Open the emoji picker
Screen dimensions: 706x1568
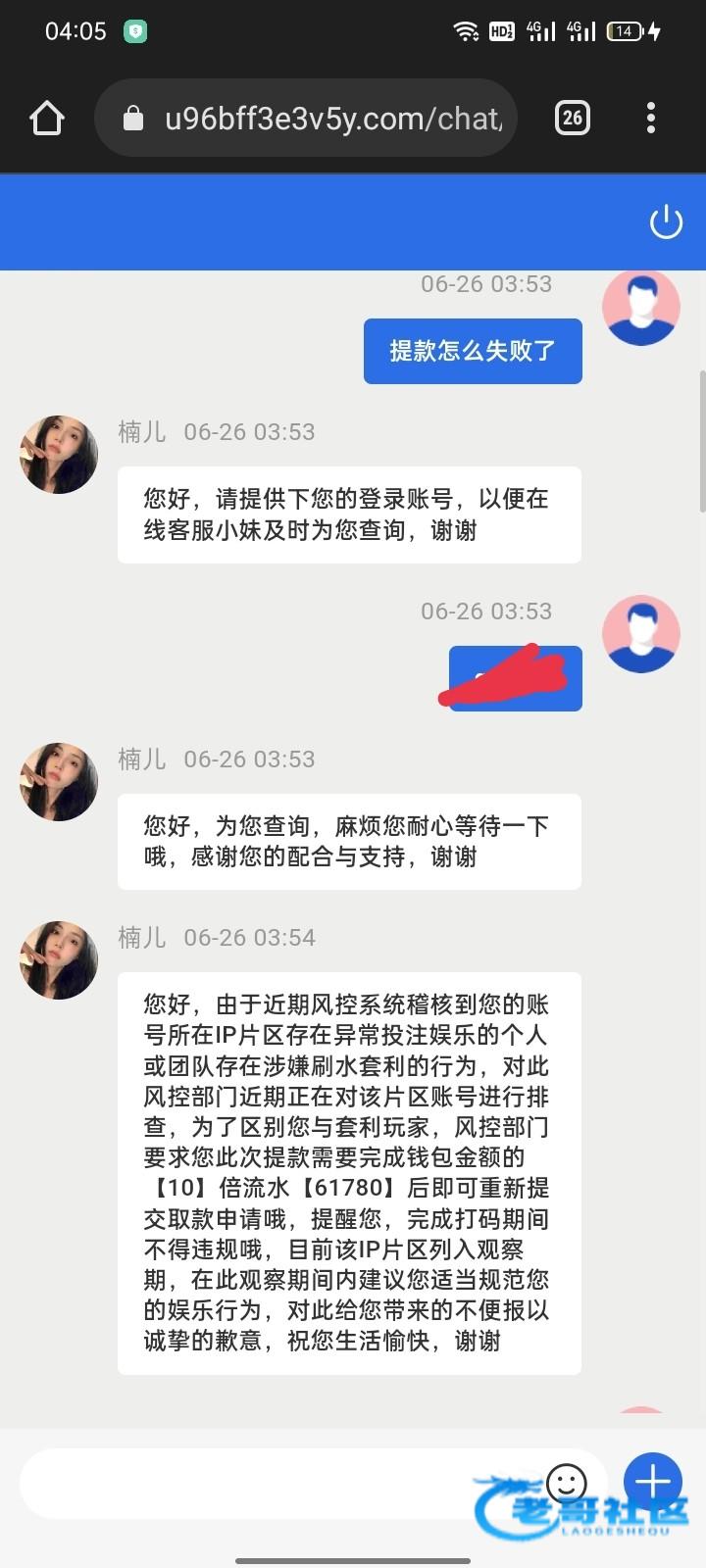566,1483
